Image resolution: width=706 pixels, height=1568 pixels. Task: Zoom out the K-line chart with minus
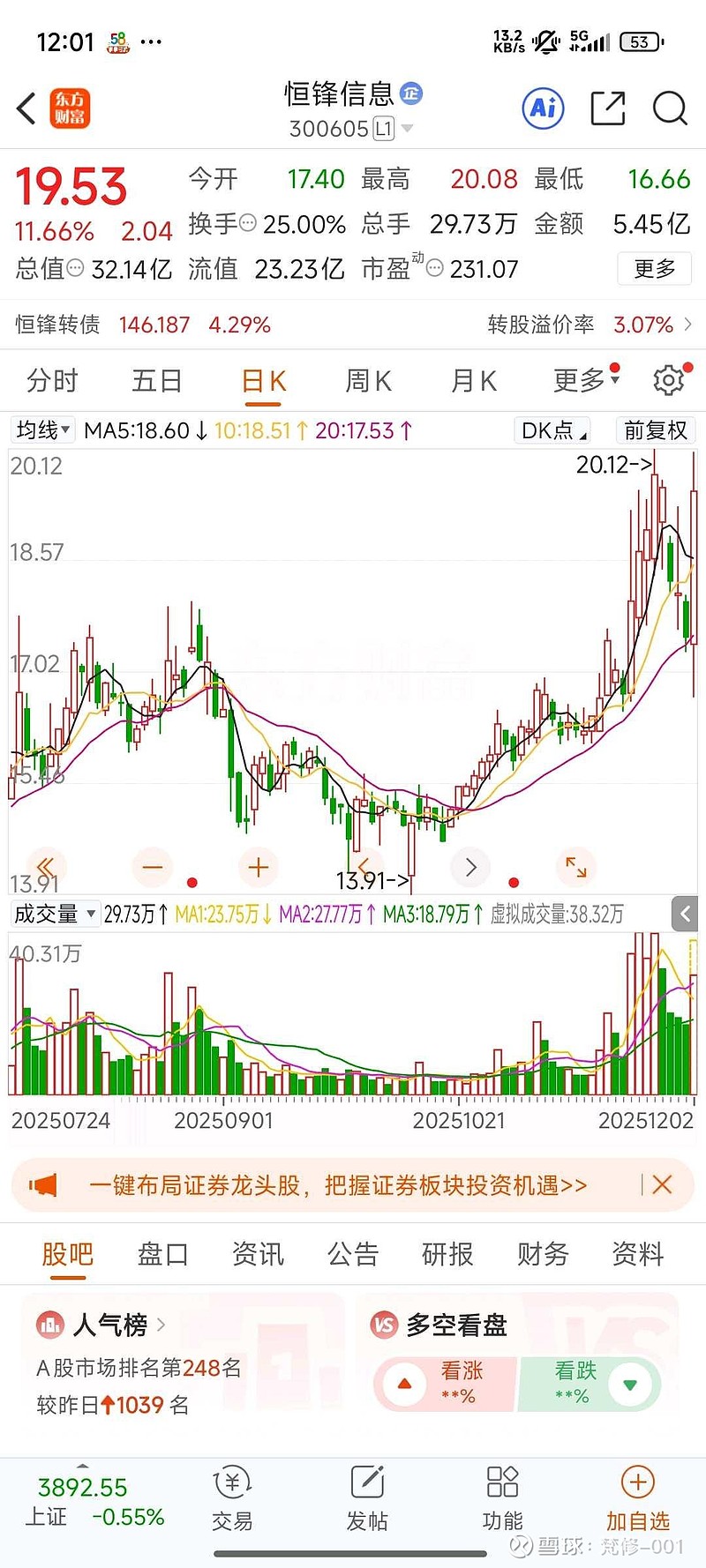point(153,868)
